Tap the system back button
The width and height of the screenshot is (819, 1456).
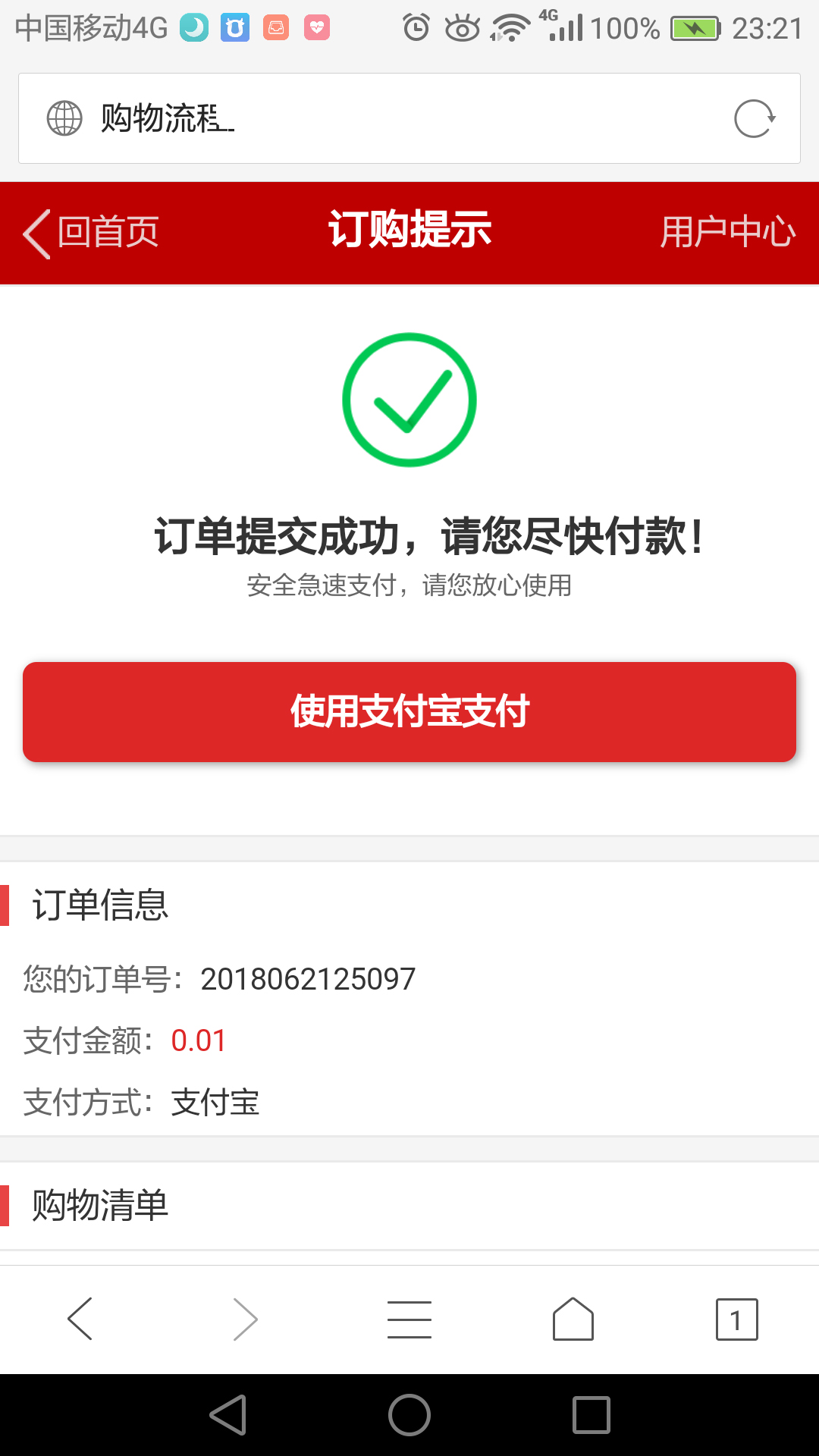click(x=228, y=1415)
